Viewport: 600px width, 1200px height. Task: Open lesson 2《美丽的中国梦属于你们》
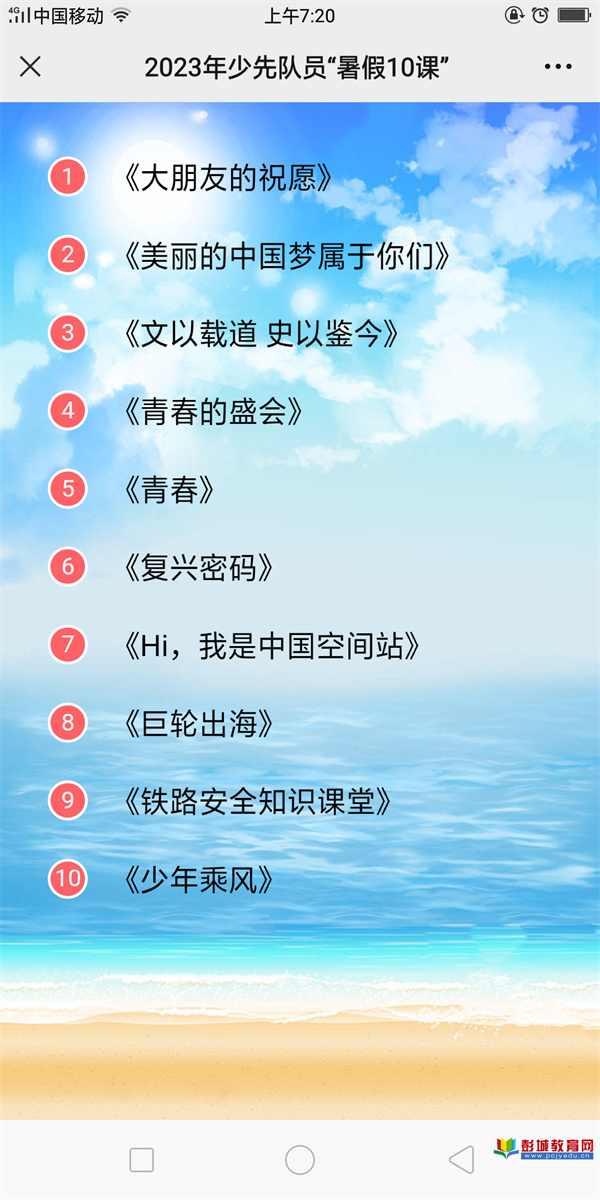point(285,256)
